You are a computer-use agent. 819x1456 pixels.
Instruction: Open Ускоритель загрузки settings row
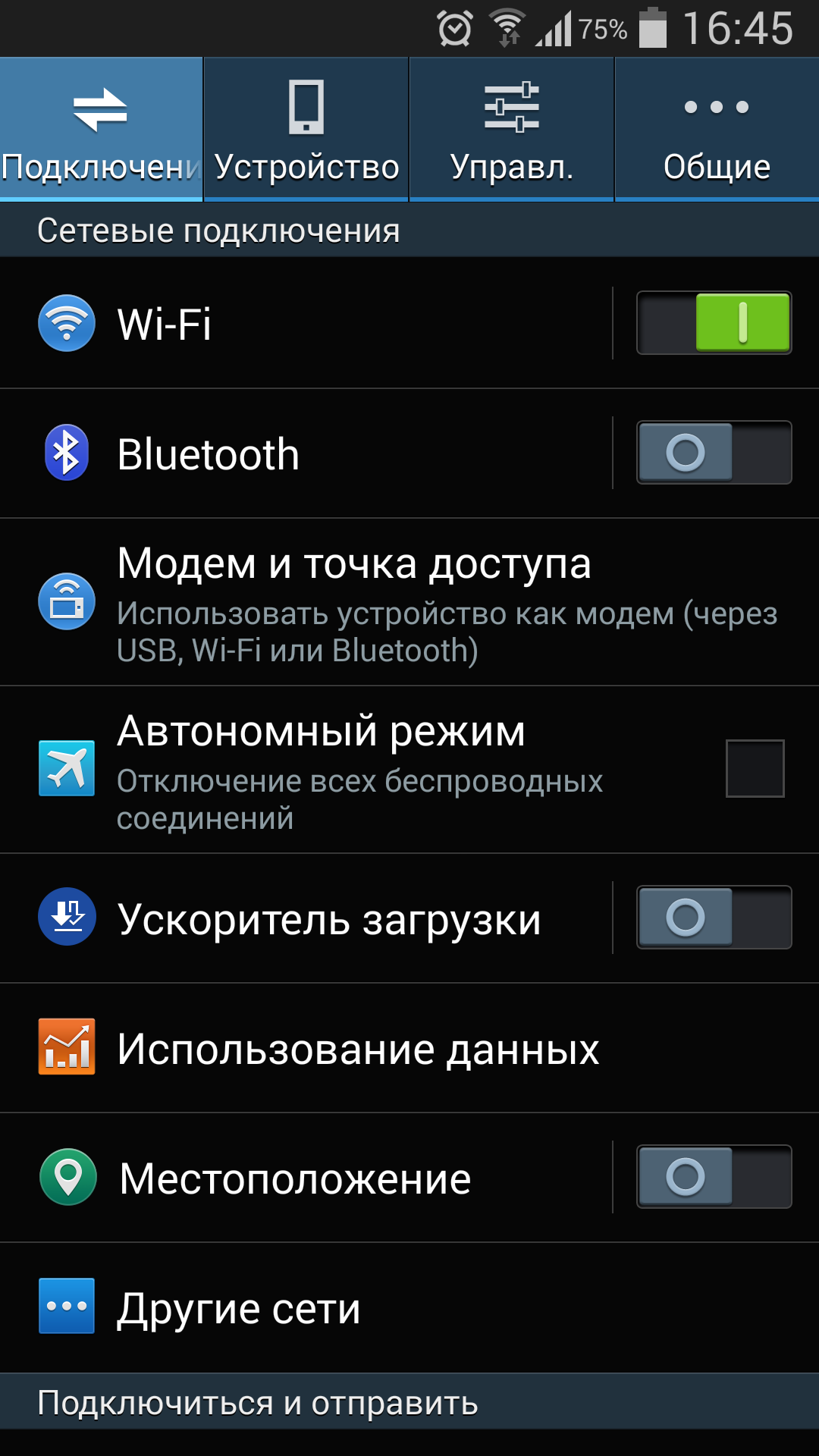click(x=306, y=918)
